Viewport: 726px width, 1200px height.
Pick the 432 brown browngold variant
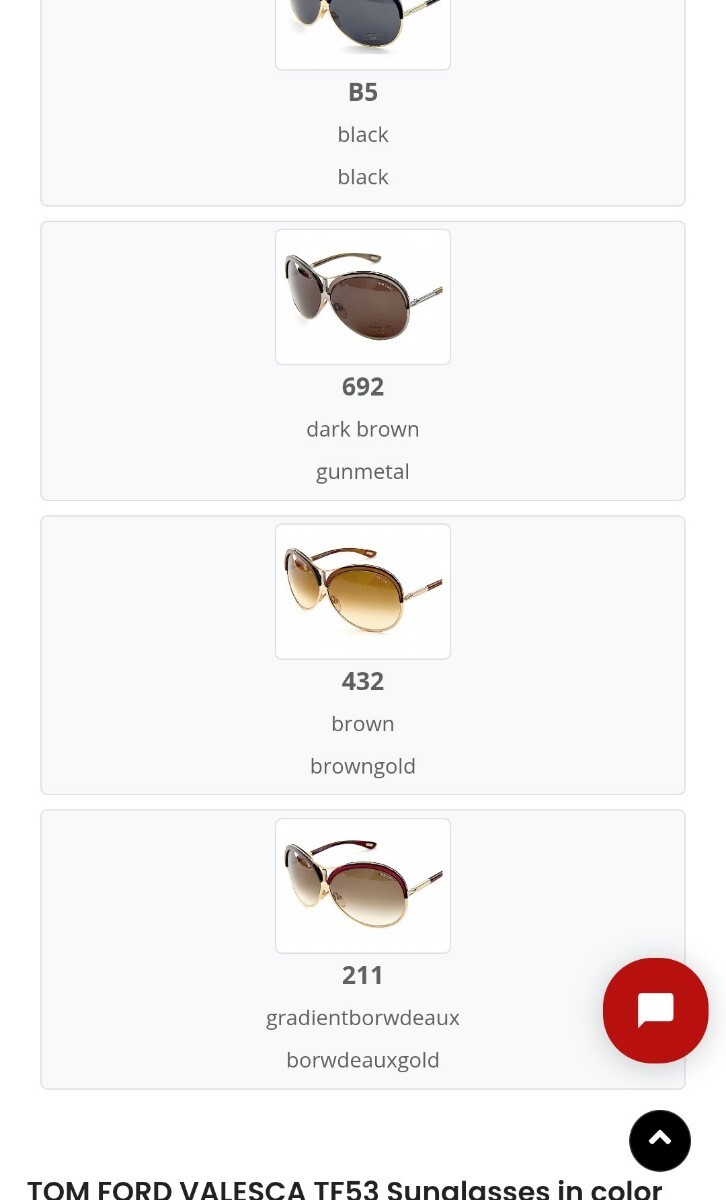point(362,591)
